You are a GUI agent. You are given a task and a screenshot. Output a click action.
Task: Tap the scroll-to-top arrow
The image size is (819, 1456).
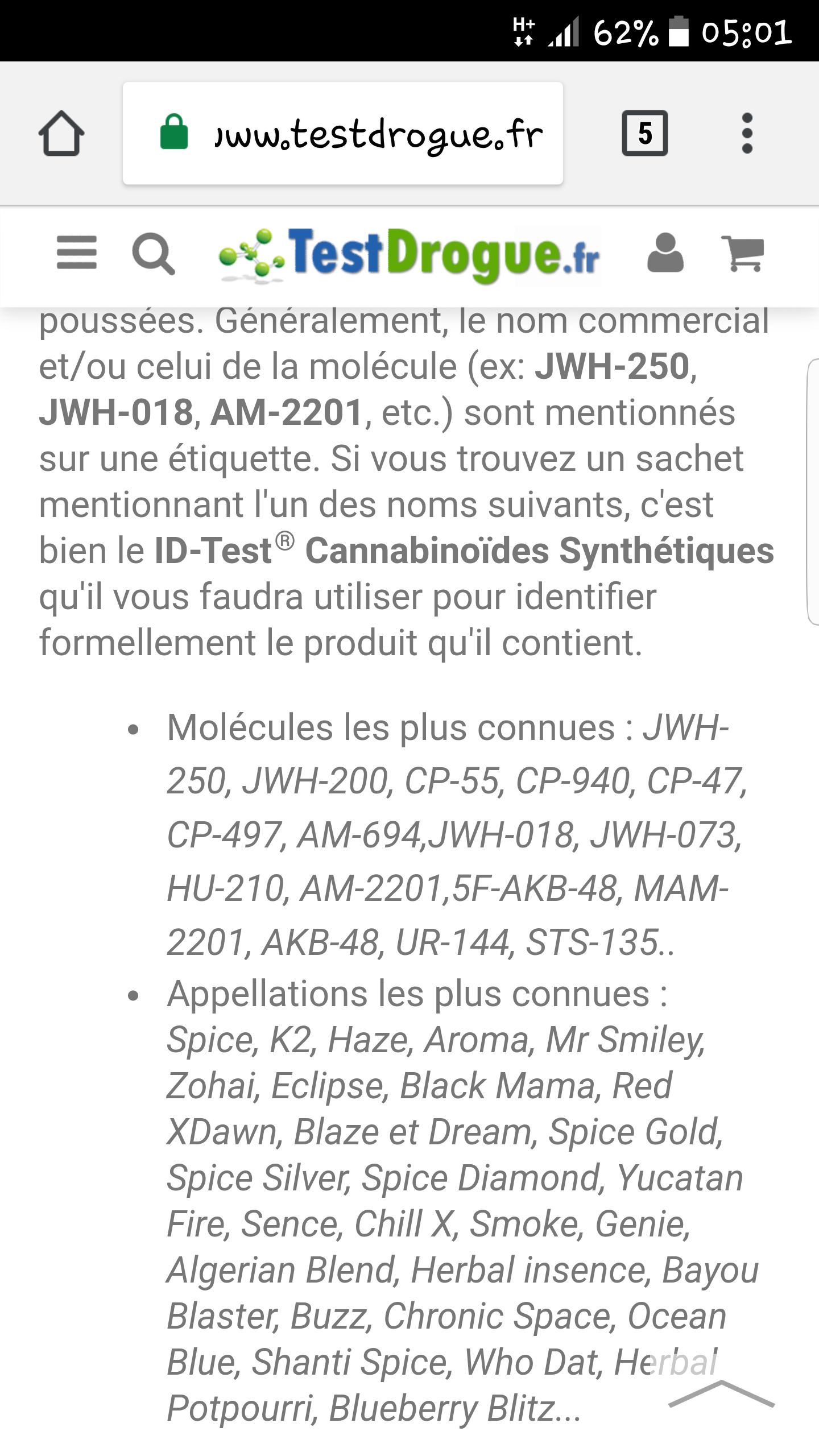[721, 1393]
